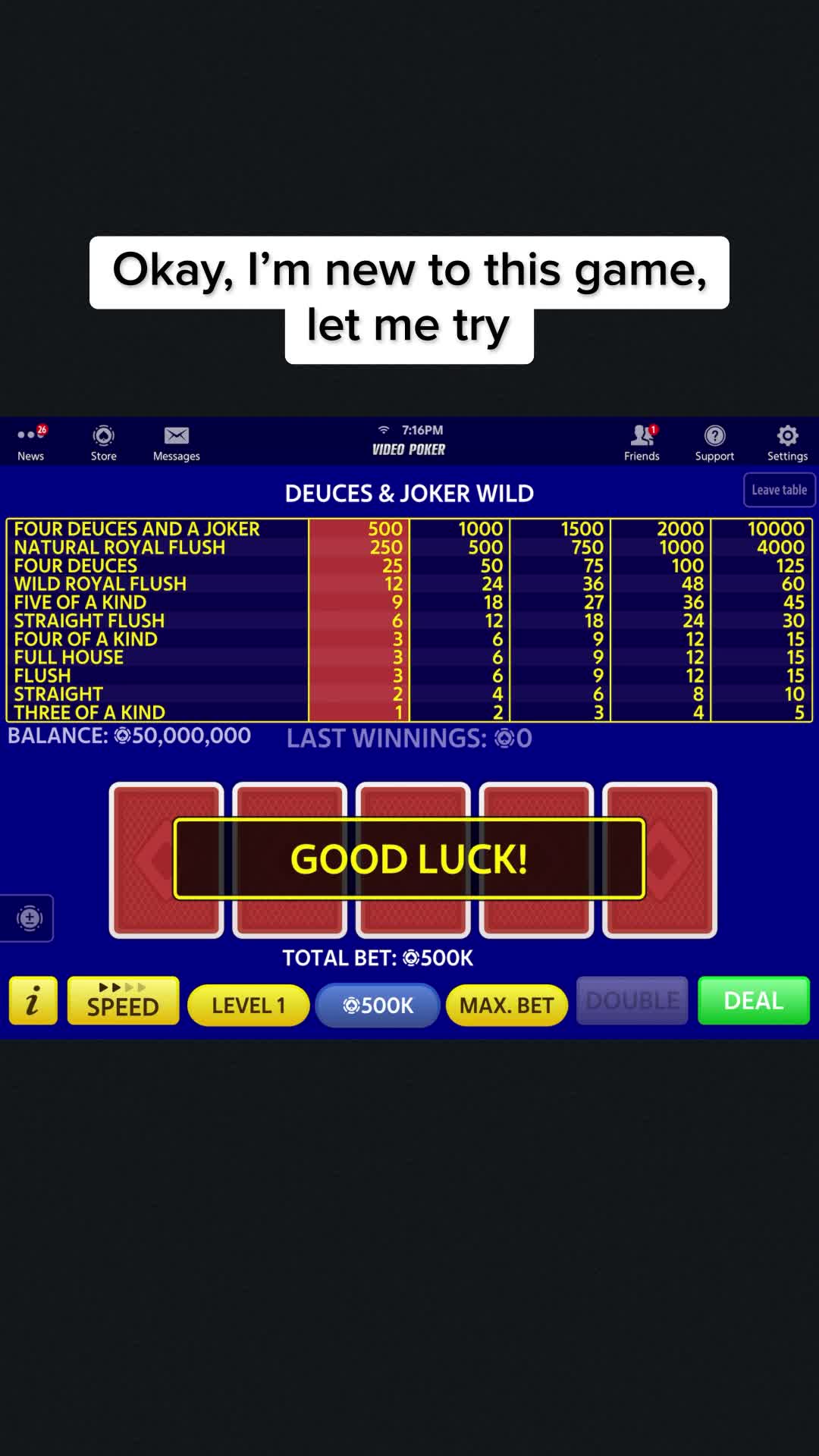Open the News section

(30, 443)
